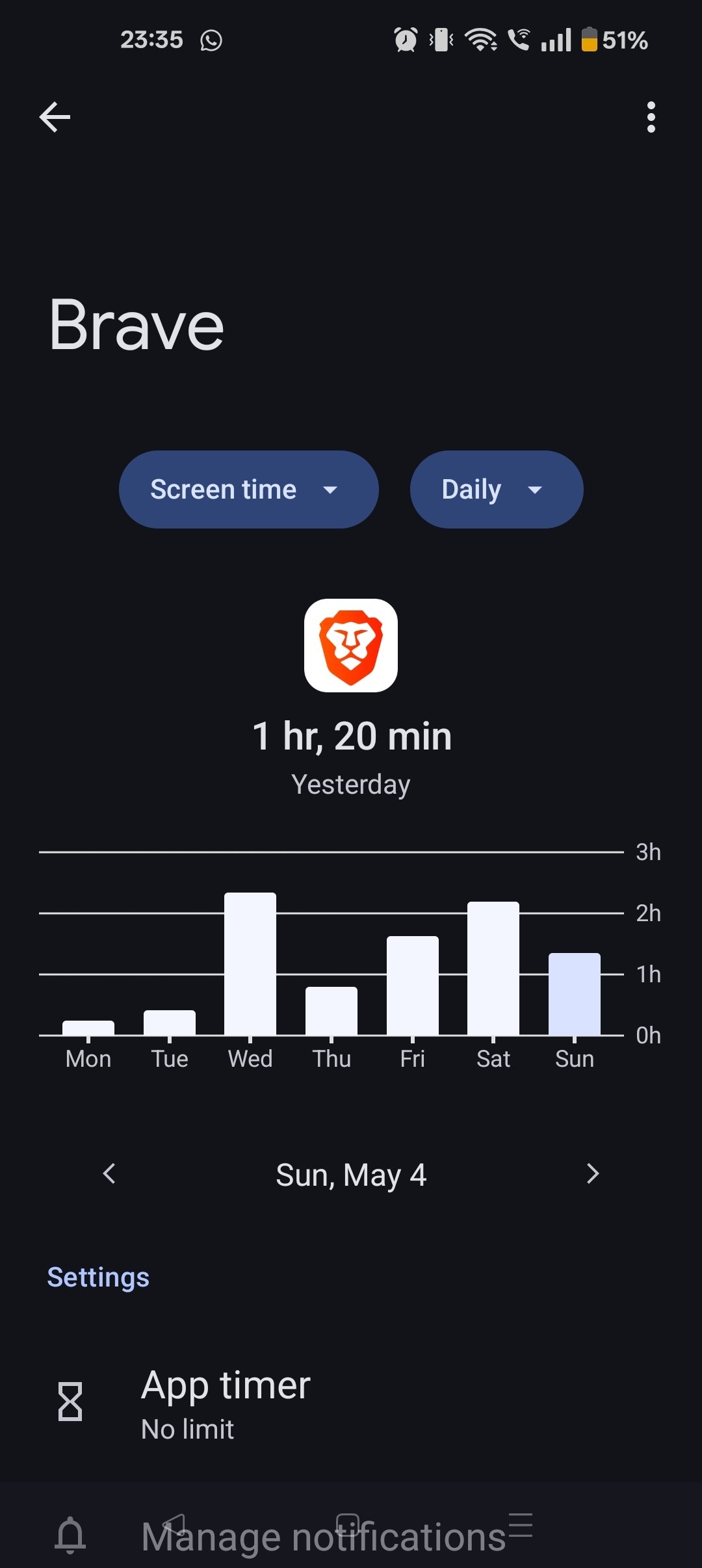Select the Mon bar in the chart
The width and height of the screenshot is (702, 1568).
88,1028
